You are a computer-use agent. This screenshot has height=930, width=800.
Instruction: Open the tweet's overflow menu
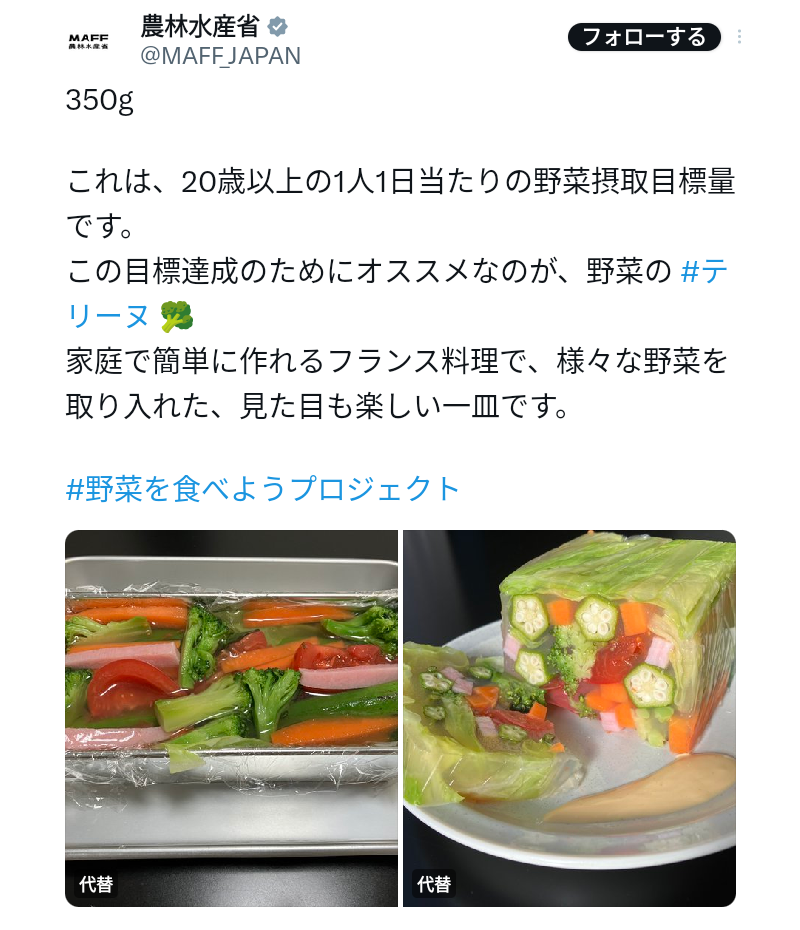[740, 37]
